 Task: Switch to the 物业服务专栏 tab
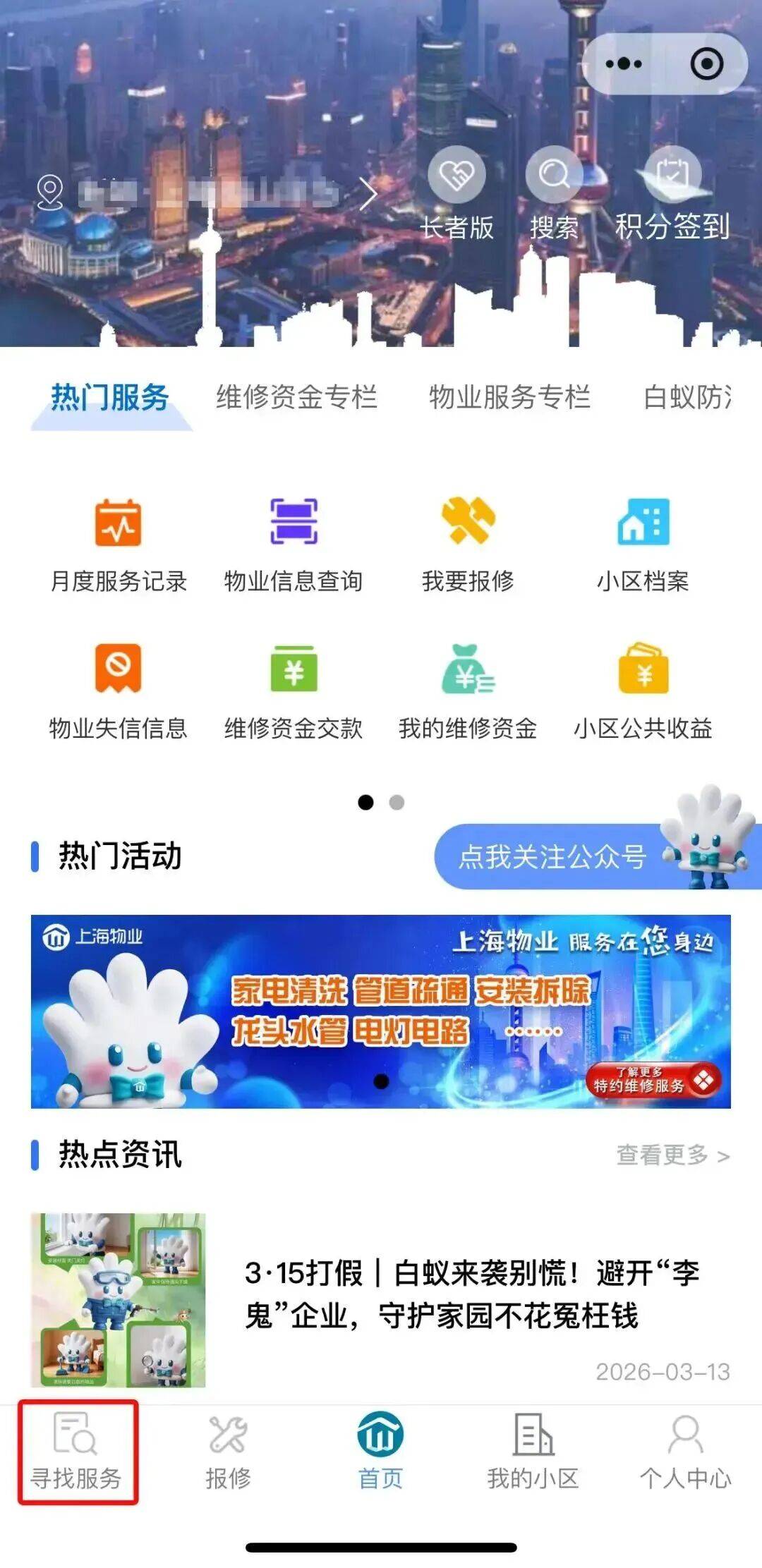[509, 397]
